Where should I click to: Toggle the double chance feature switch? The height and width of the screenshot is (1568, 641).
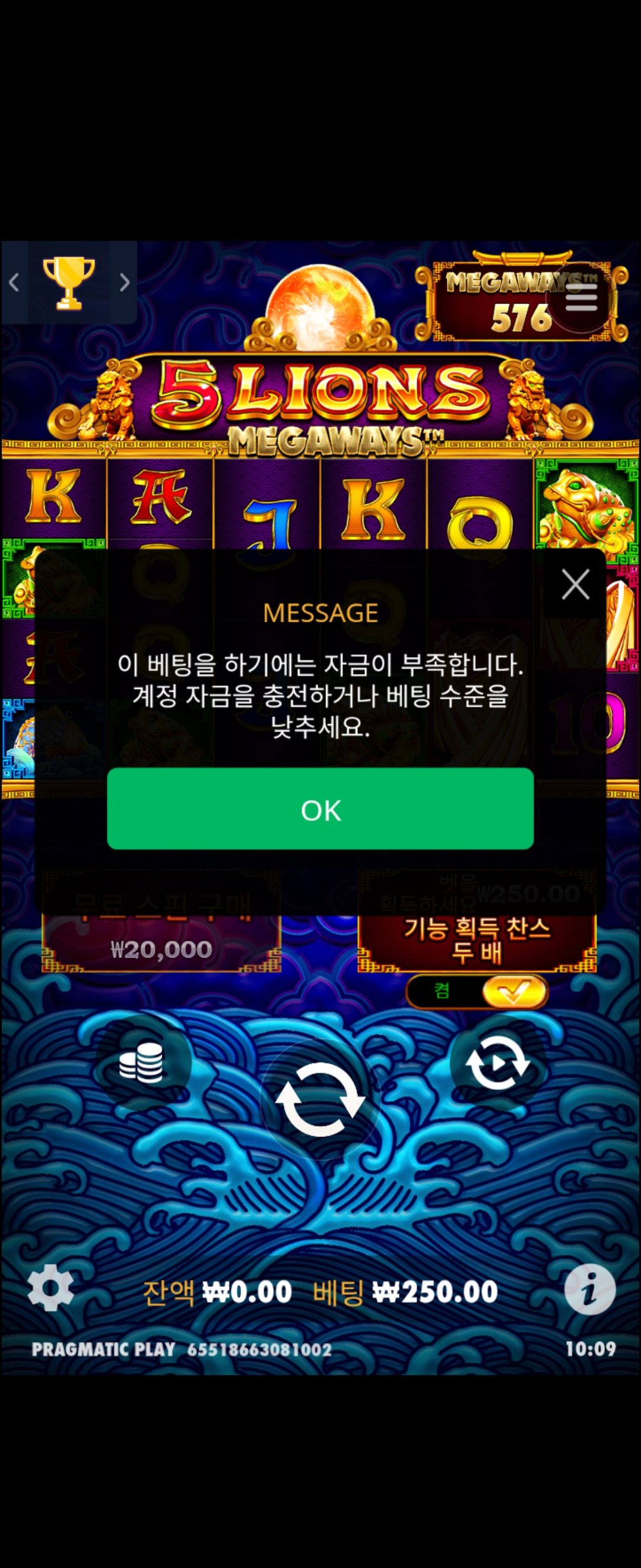(x=477, y=991)
